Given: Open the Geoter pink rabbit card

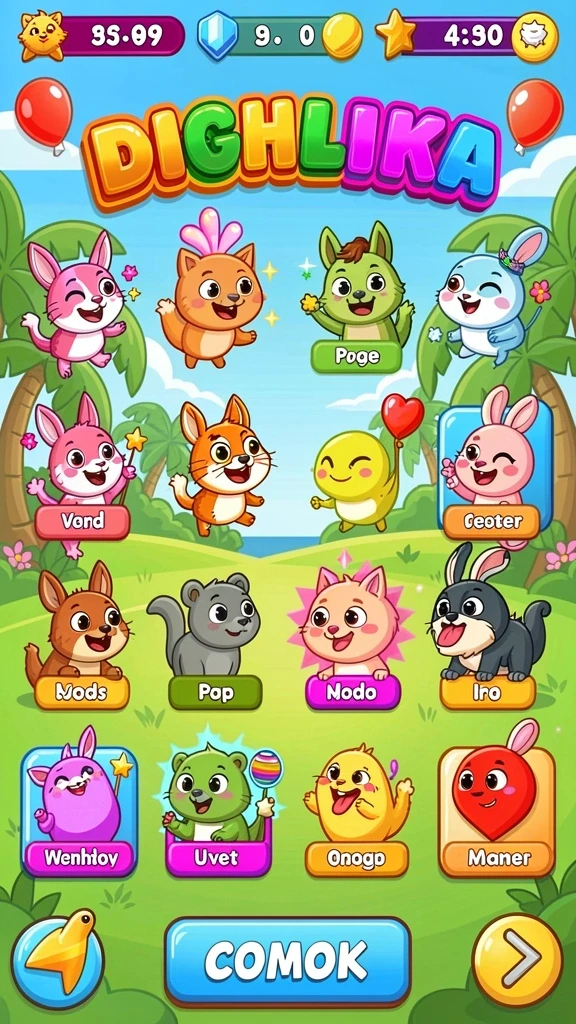Looking at the screenshot, I should 494,468.
